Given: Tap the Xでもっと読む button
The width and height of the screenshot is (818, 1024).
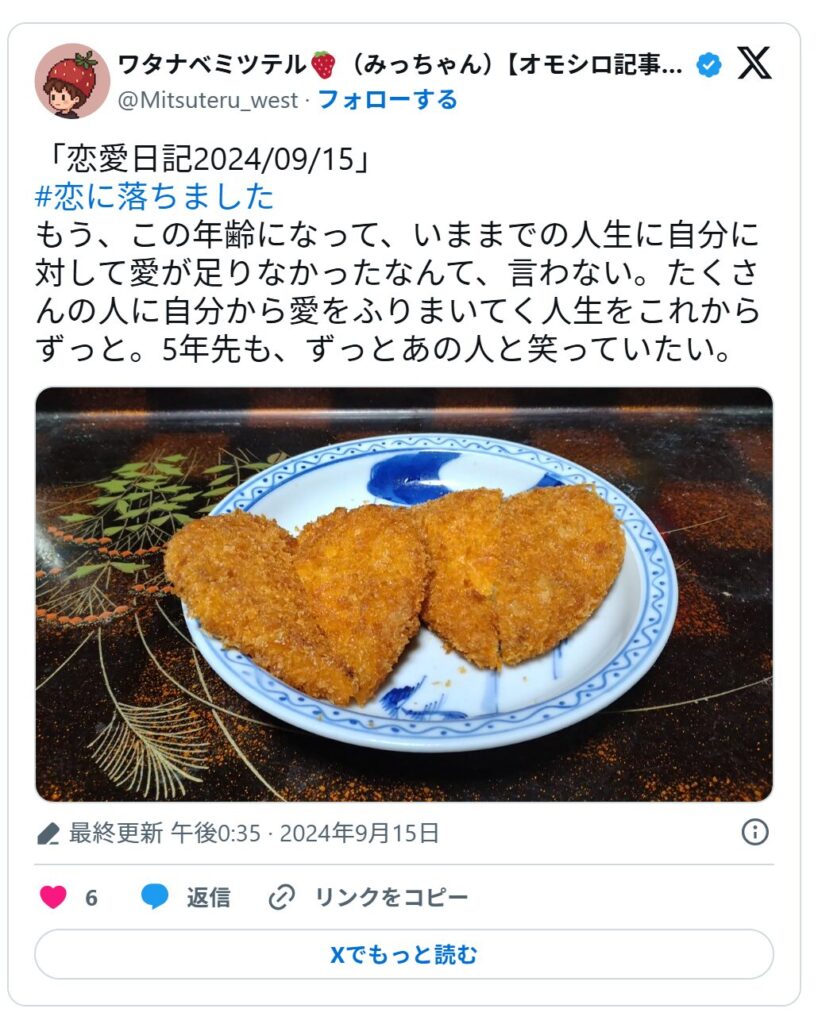Looking at the screenshot, I should coord(404,954).
